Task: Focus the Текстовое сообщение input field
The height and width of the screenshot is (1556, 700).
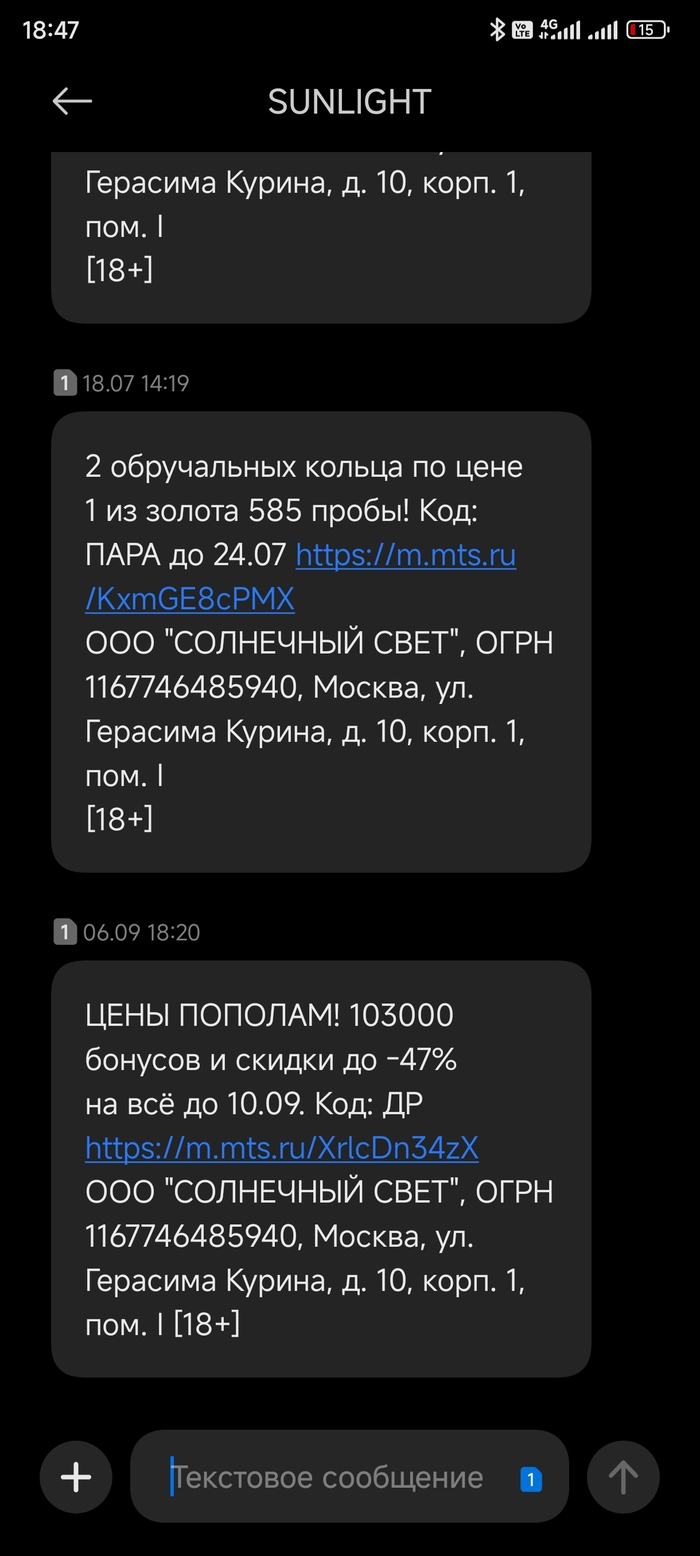Action: [x=330, y=1477]
